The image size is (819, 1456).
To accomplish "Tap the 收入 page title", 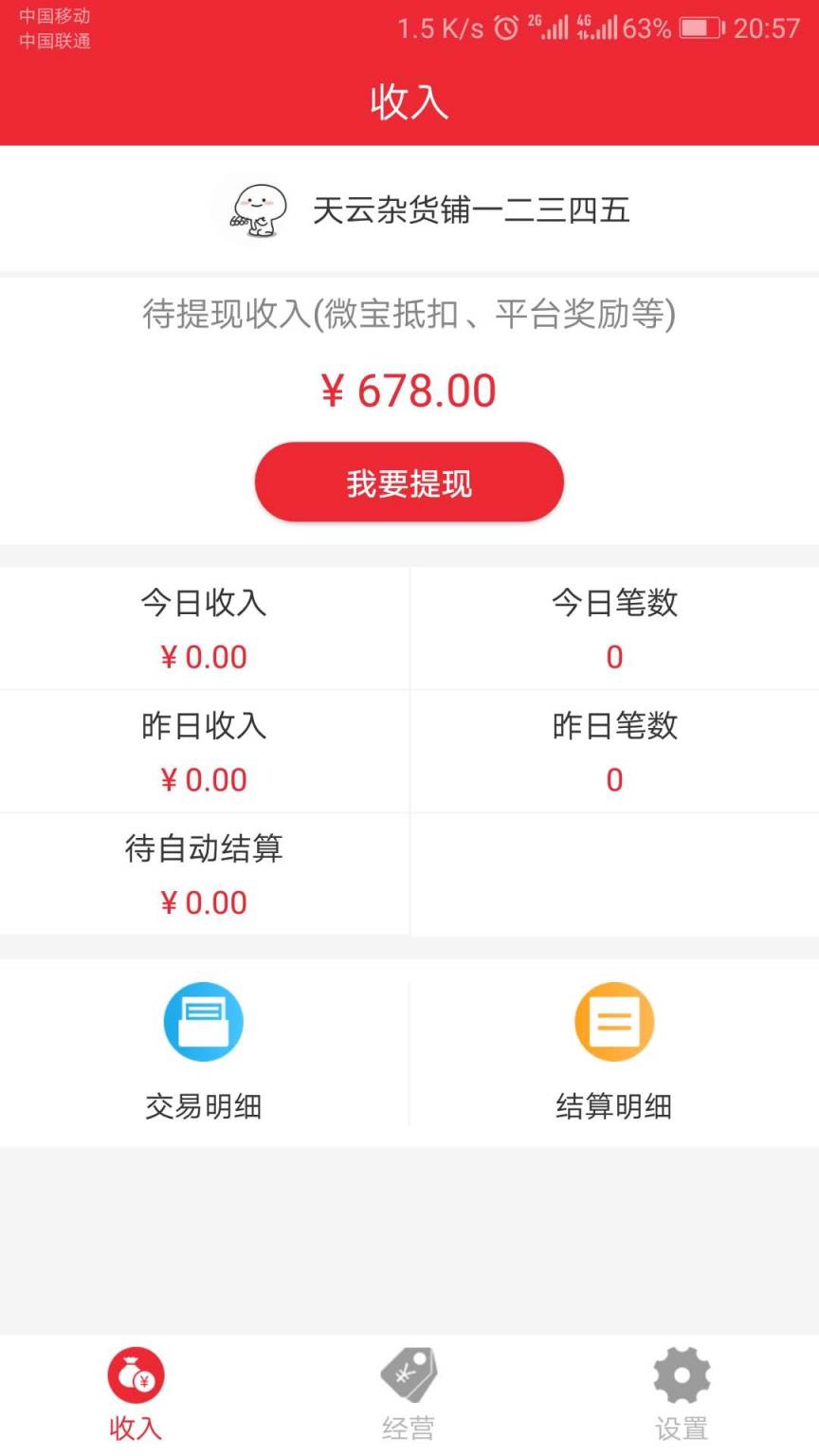I will pos(409,101).
